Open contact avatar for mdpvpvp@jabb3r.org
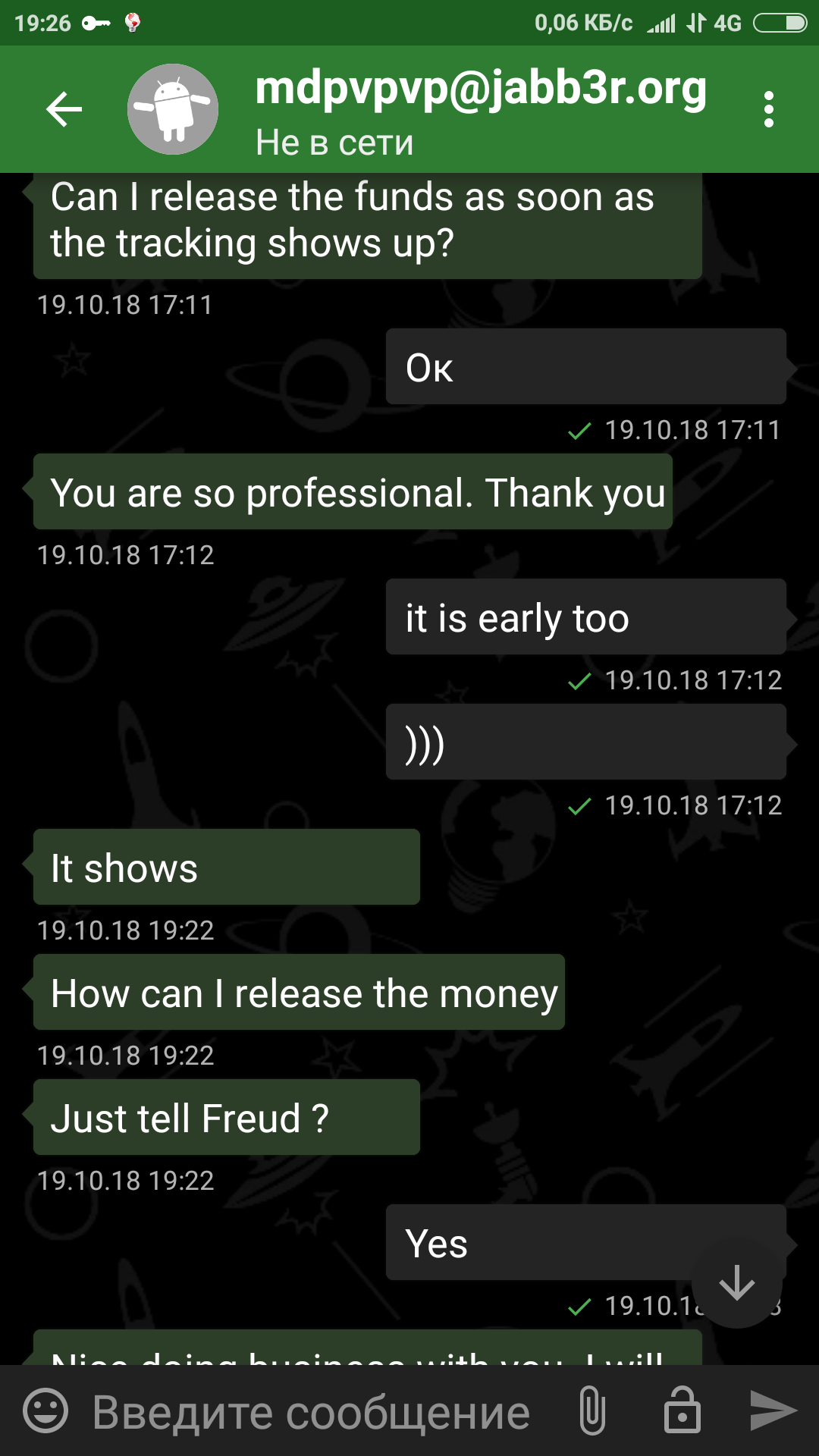The height and width of the screenshot is (1456, 819). (173, 110)
